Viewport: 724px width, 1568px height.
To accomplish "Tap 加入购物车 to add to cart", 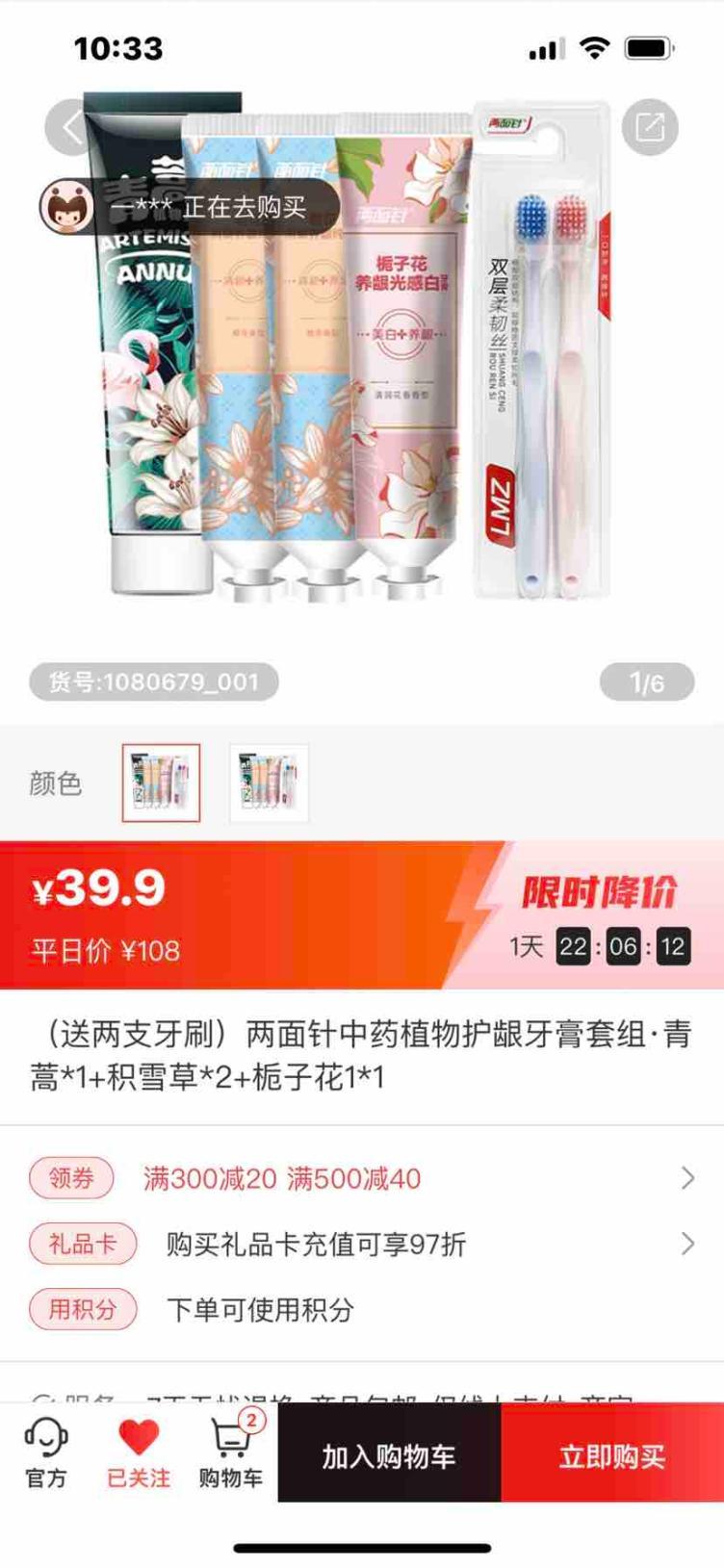I will [x=389, y=1455].
